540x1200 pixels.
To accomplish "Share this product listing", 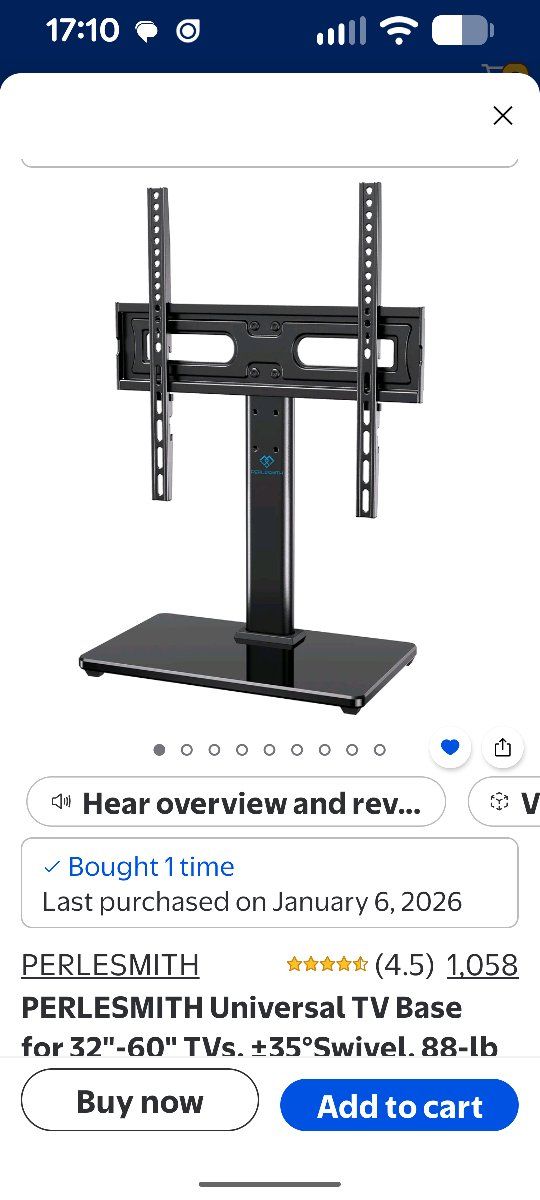I will pyautogui.click(x=503, y=747).
